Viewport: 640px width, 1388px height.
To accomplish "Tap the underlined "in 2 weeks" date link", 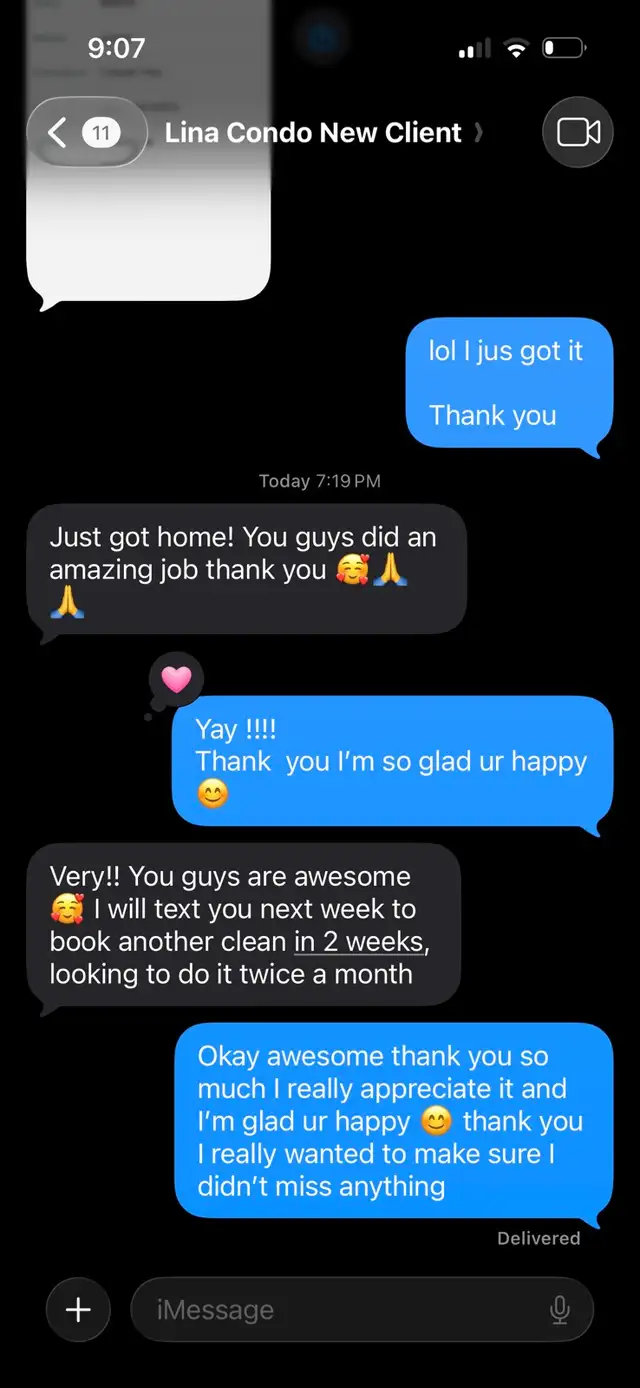I will (360, 941).
